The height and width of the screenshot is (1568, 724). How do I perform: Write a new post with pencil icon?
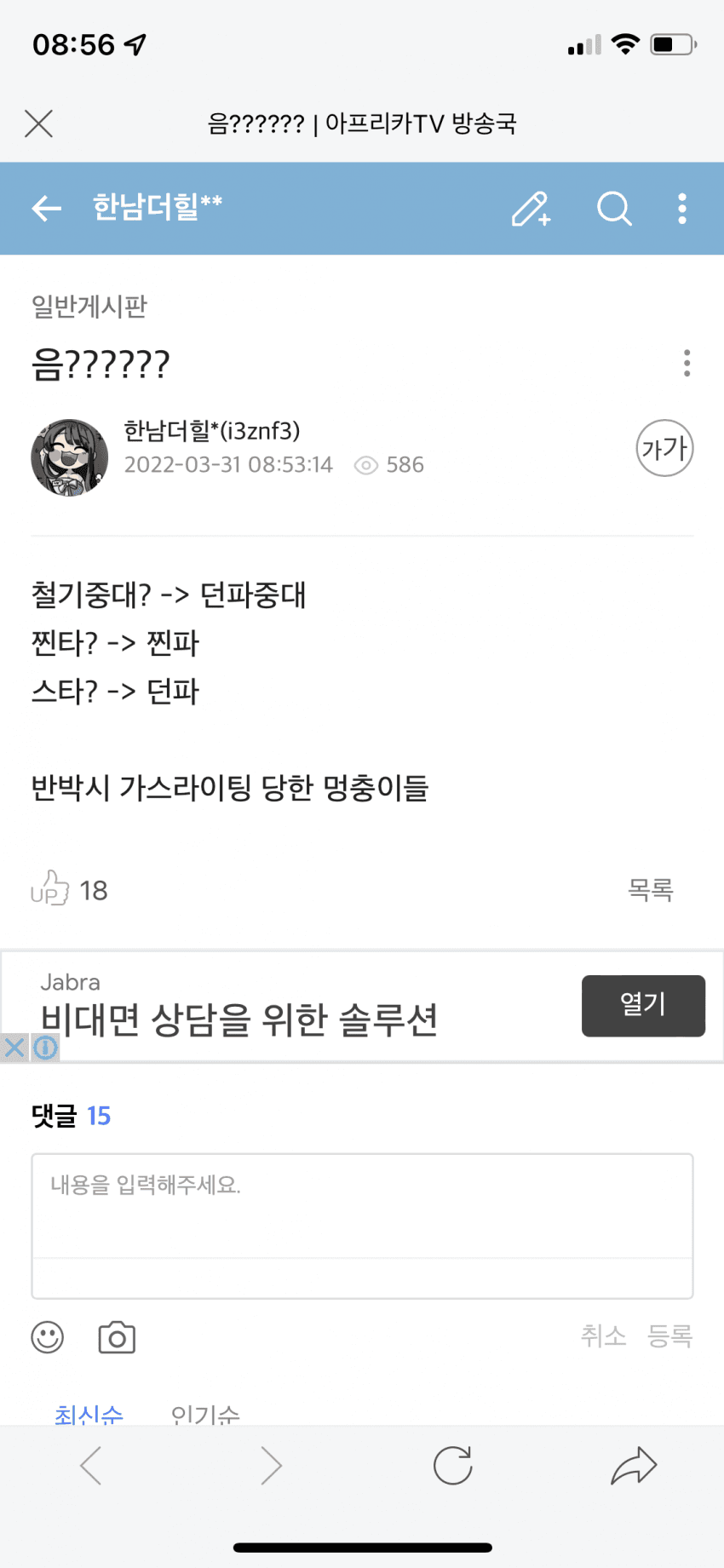click(x=531, y=209)
